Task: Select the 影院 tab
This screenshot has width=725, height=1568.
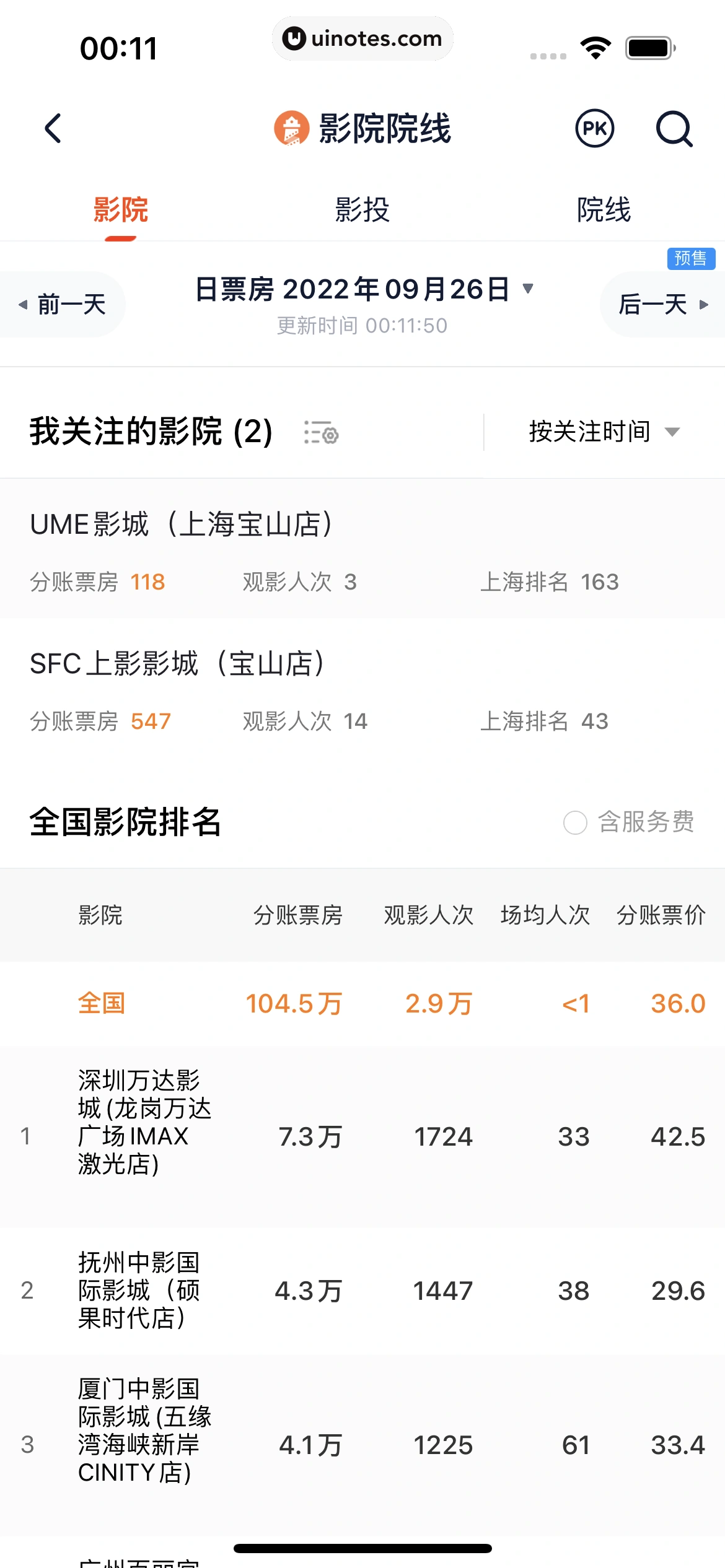Action: click(x=120, y=209)
